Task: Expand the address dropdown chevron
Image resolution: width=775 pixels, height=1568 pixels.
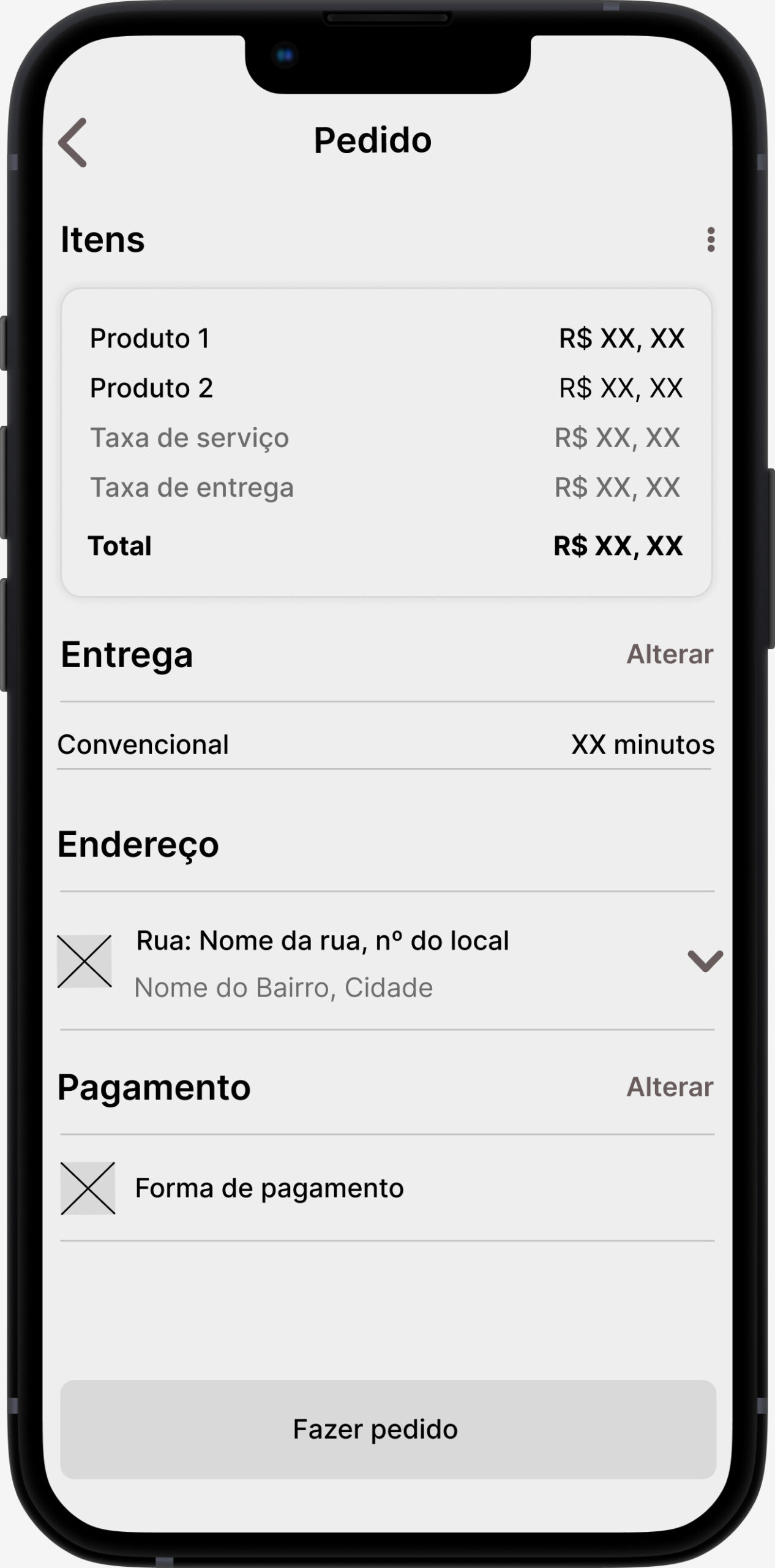Action: (x=705, y=961)
